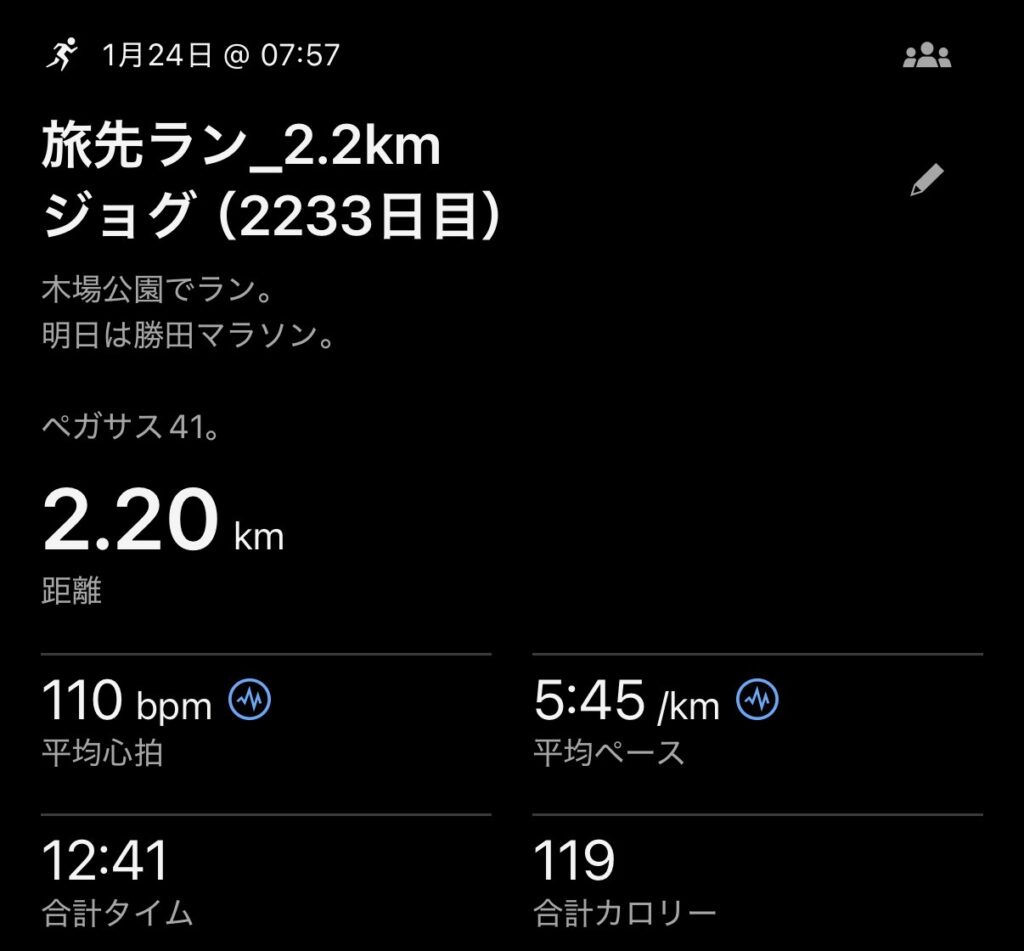Image resolution: width=1024 pixels, height=951 pixels.
Task: Tap the pencil icon to edit the activity
Action: (927, 181)
